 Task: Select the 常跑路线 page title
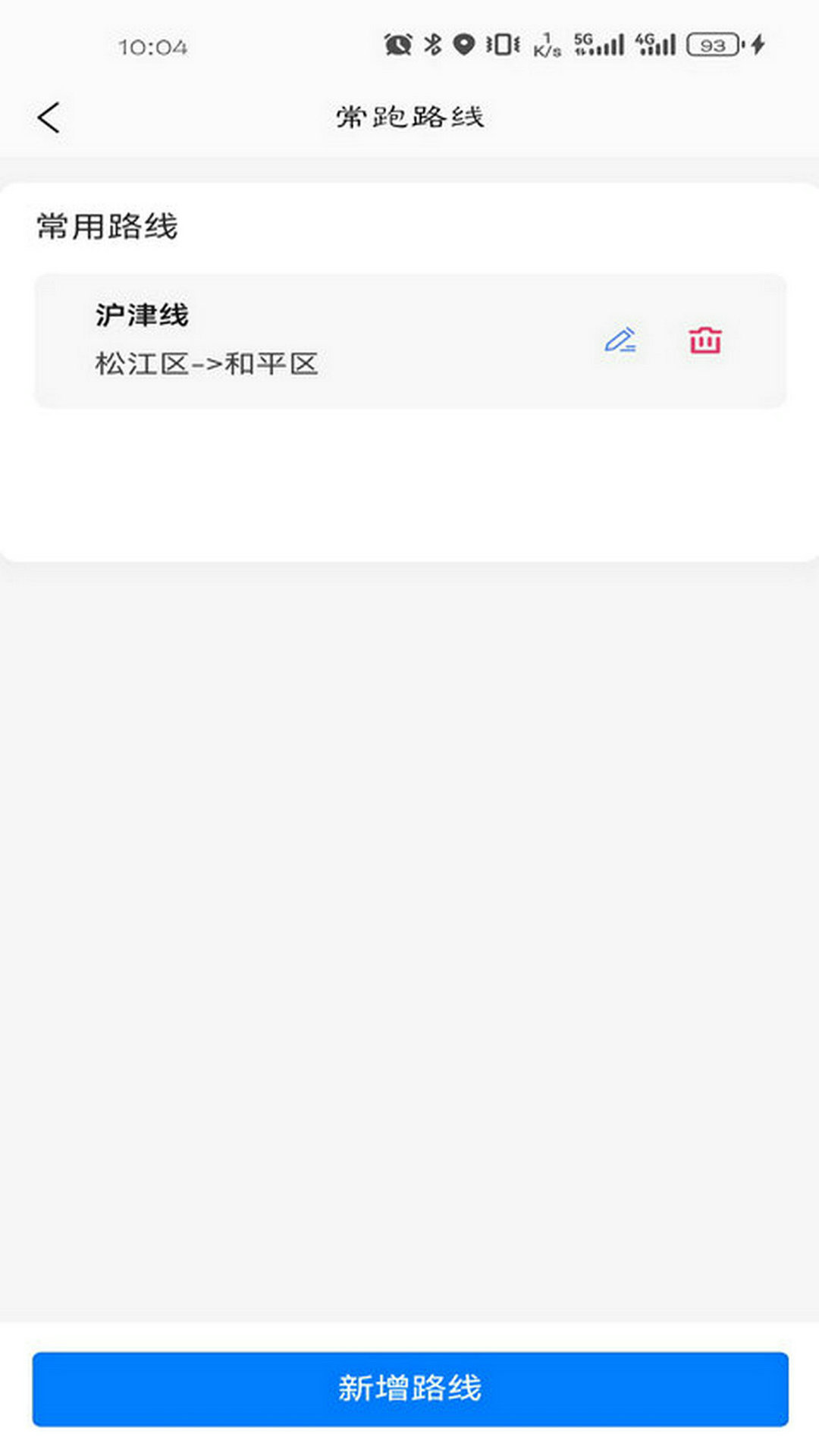[409, 115]
